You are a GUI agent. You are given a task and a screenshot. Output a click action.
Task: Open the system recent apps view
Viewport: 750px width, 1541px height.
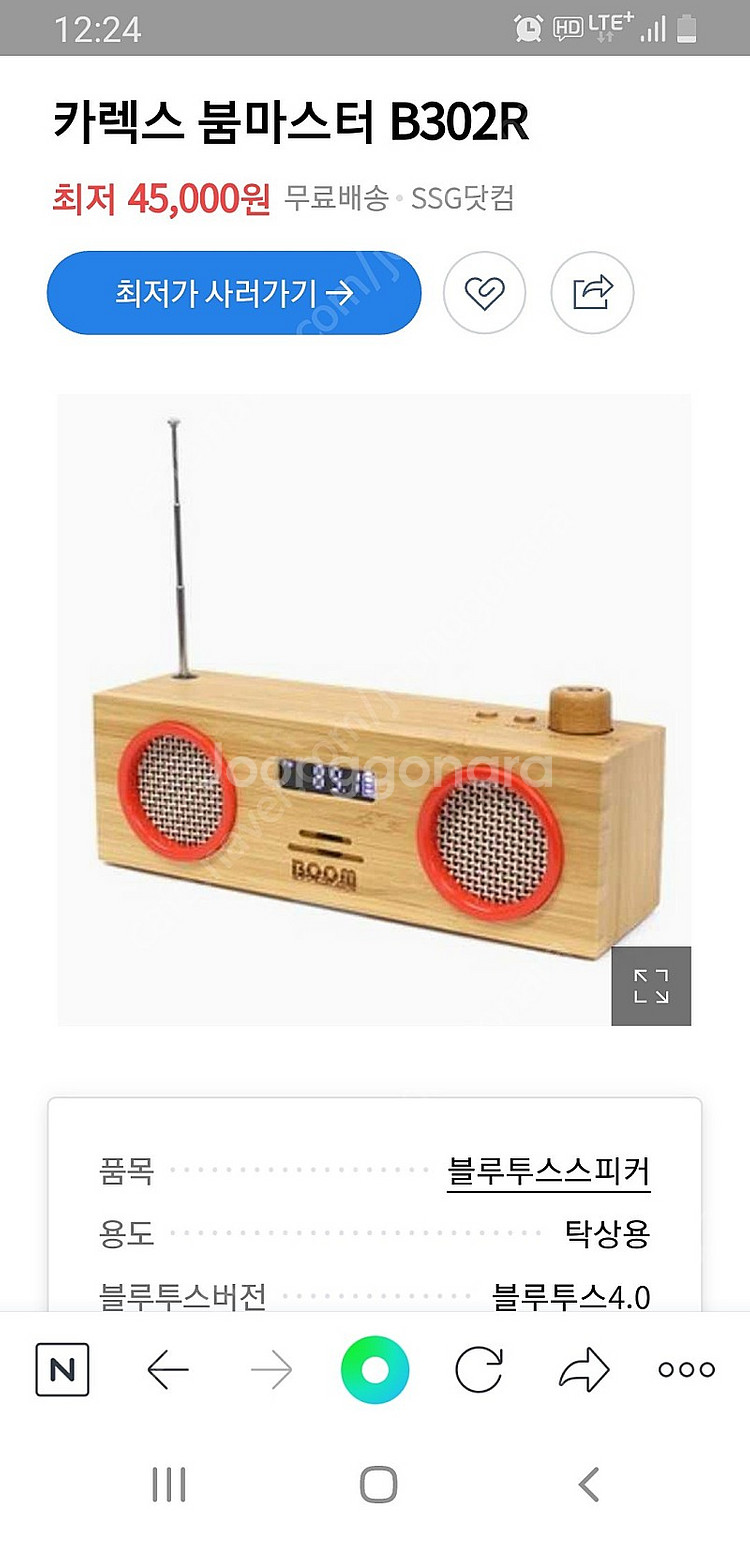pyautogui.click(x=168, y=1485)
